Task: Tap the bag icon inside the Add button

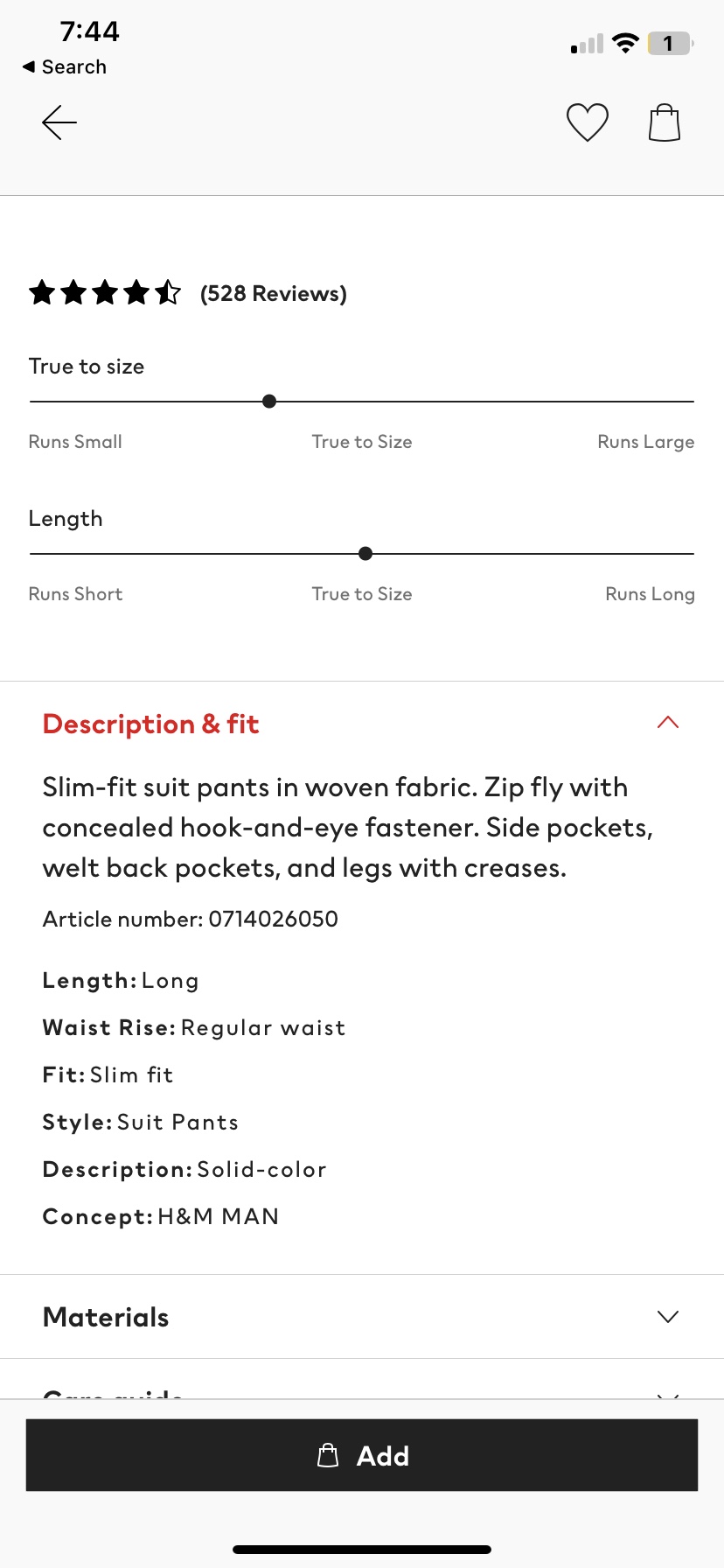Action: (x=328, y=1454)
